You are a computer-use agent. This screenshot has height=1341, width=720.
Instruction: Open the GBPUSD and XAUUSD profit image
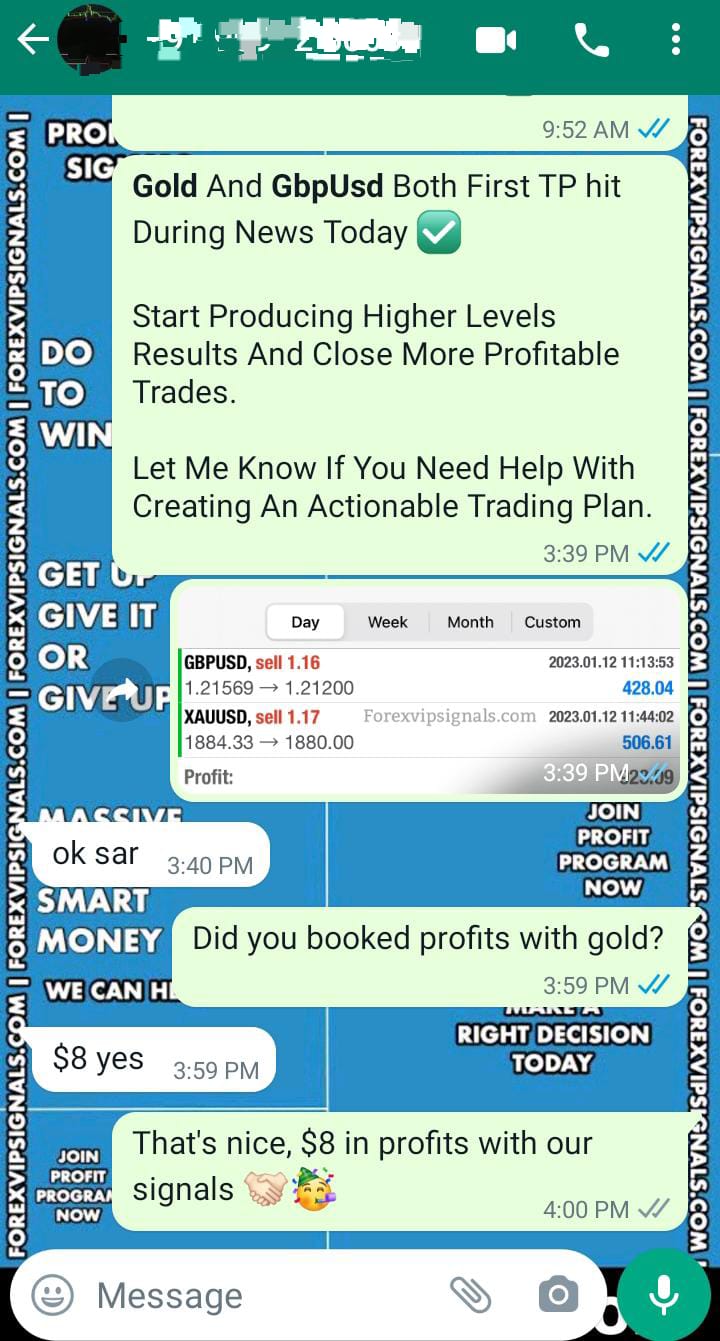[428, 690]
